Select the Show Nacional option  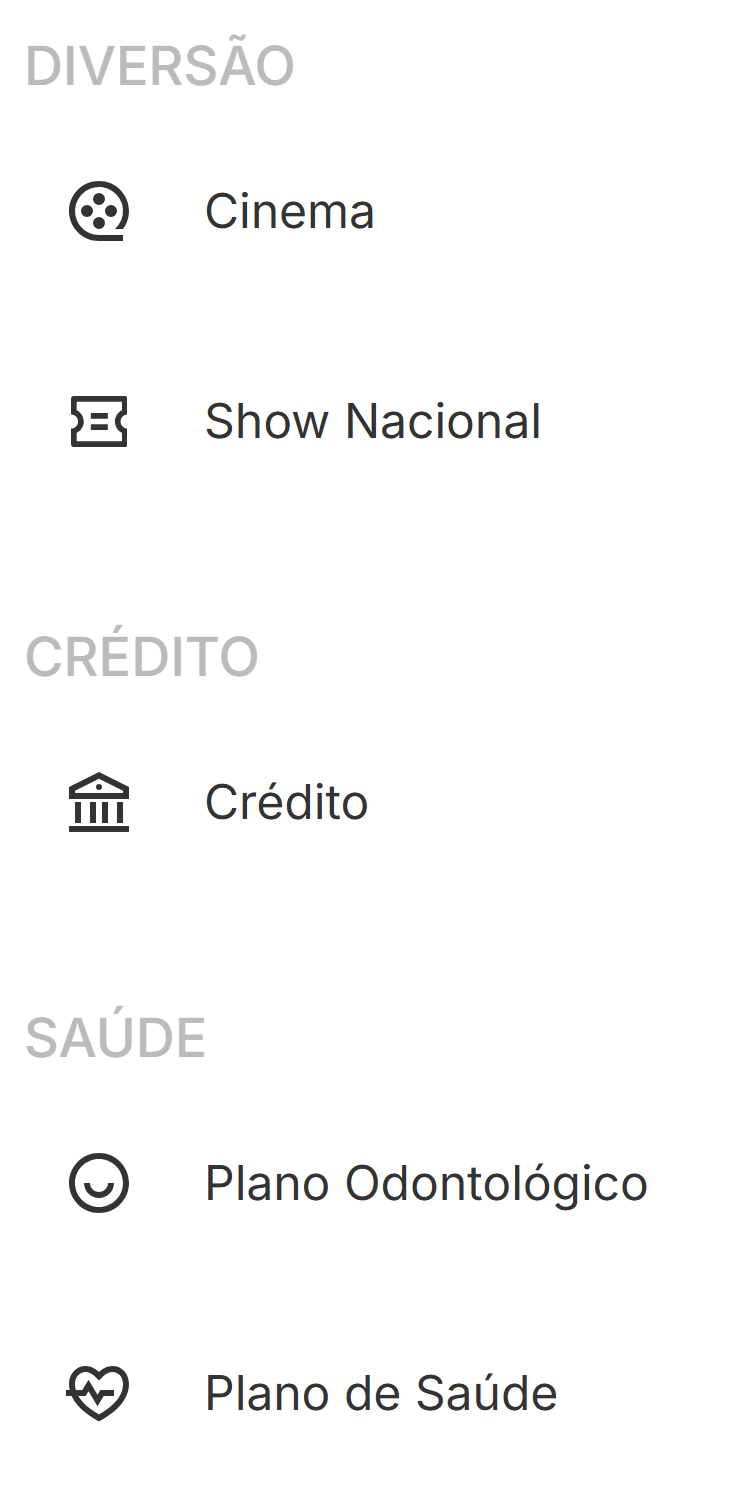pos(372,421)
